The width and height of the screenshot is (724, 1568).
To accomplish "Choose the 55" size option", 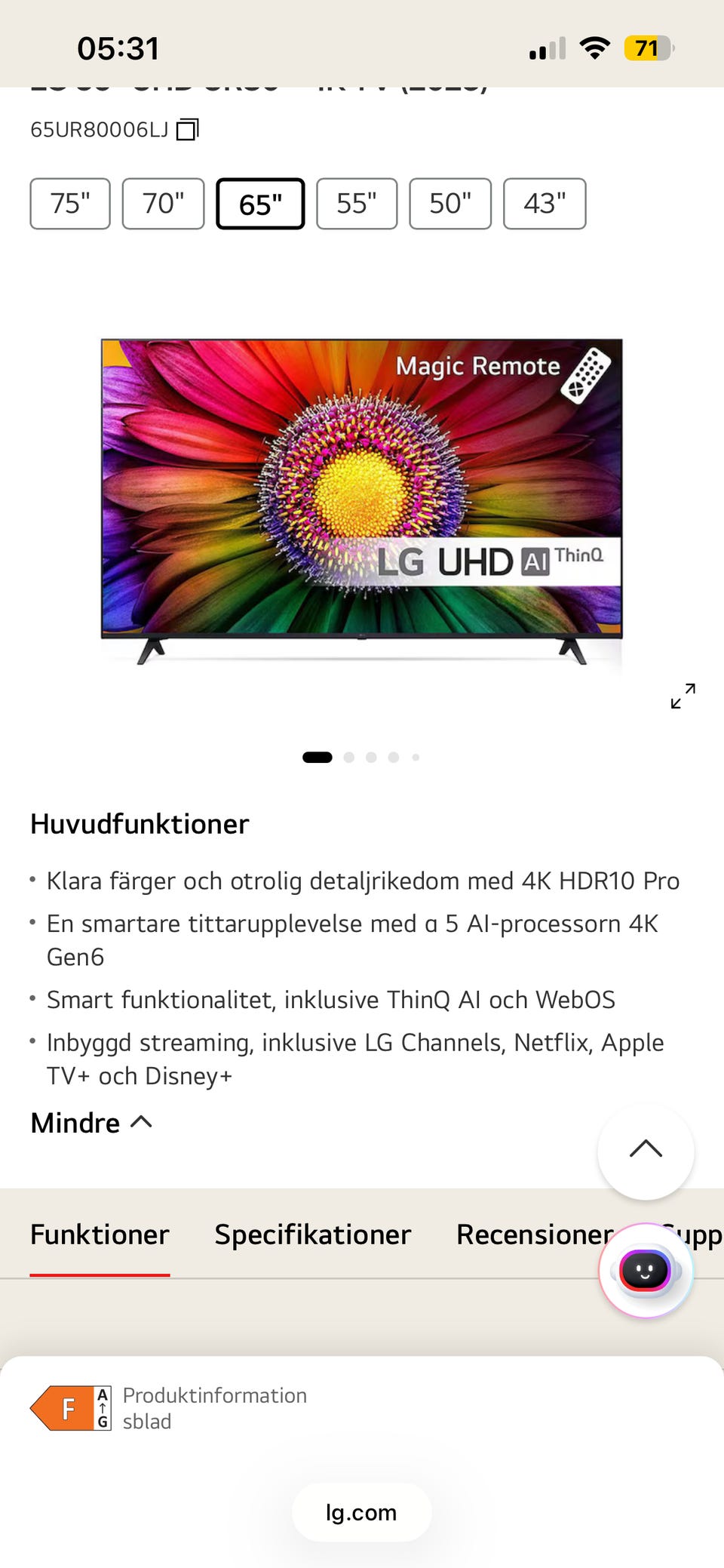I will pyautogui.click(x=357, y=204).
